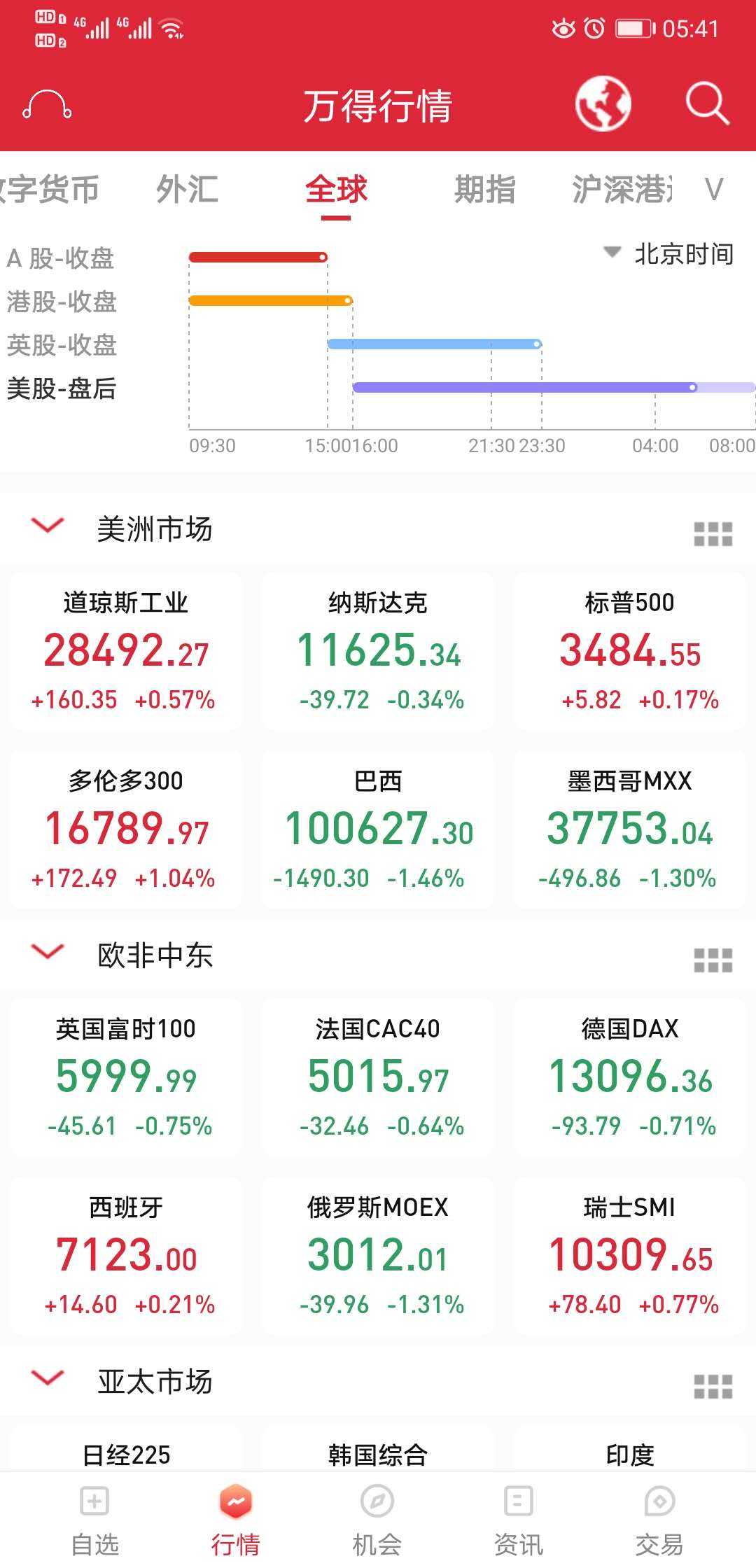Switch to the 交易 tab
The image size is (756, 1568).
click(659, 1520)
